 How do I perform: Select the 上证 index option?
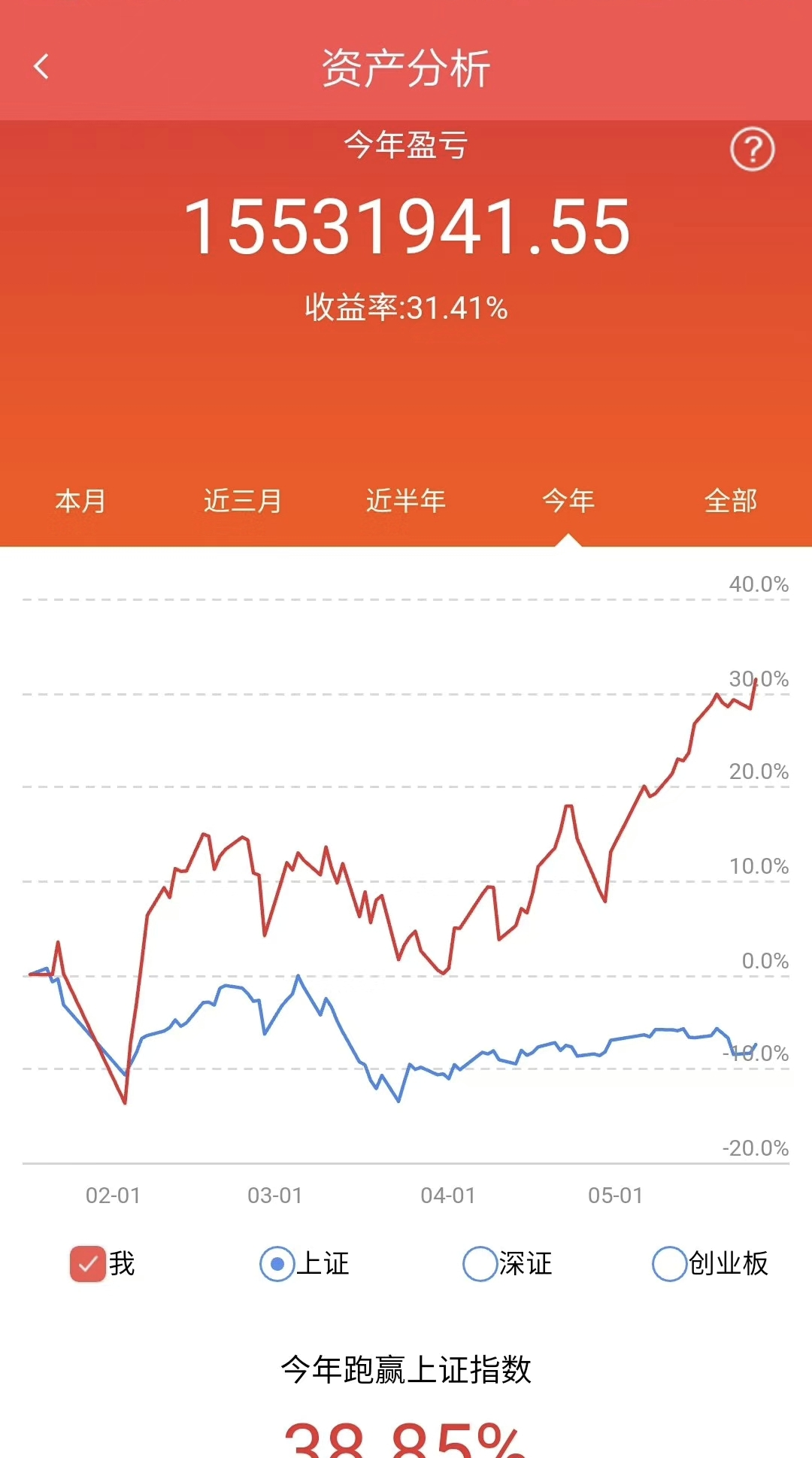pos(277,1264)
